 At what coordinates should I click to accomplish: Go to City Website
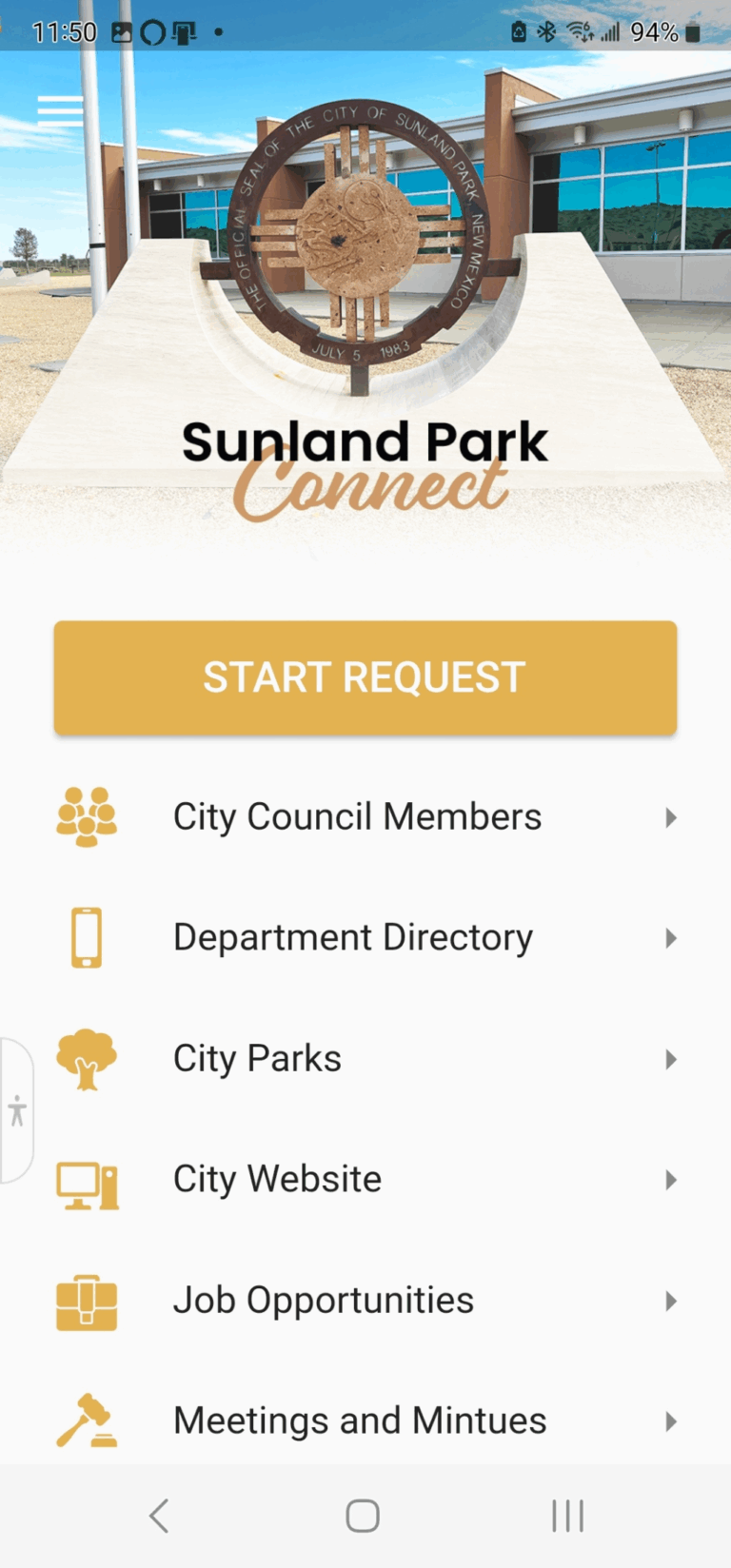pos(365,1180)
